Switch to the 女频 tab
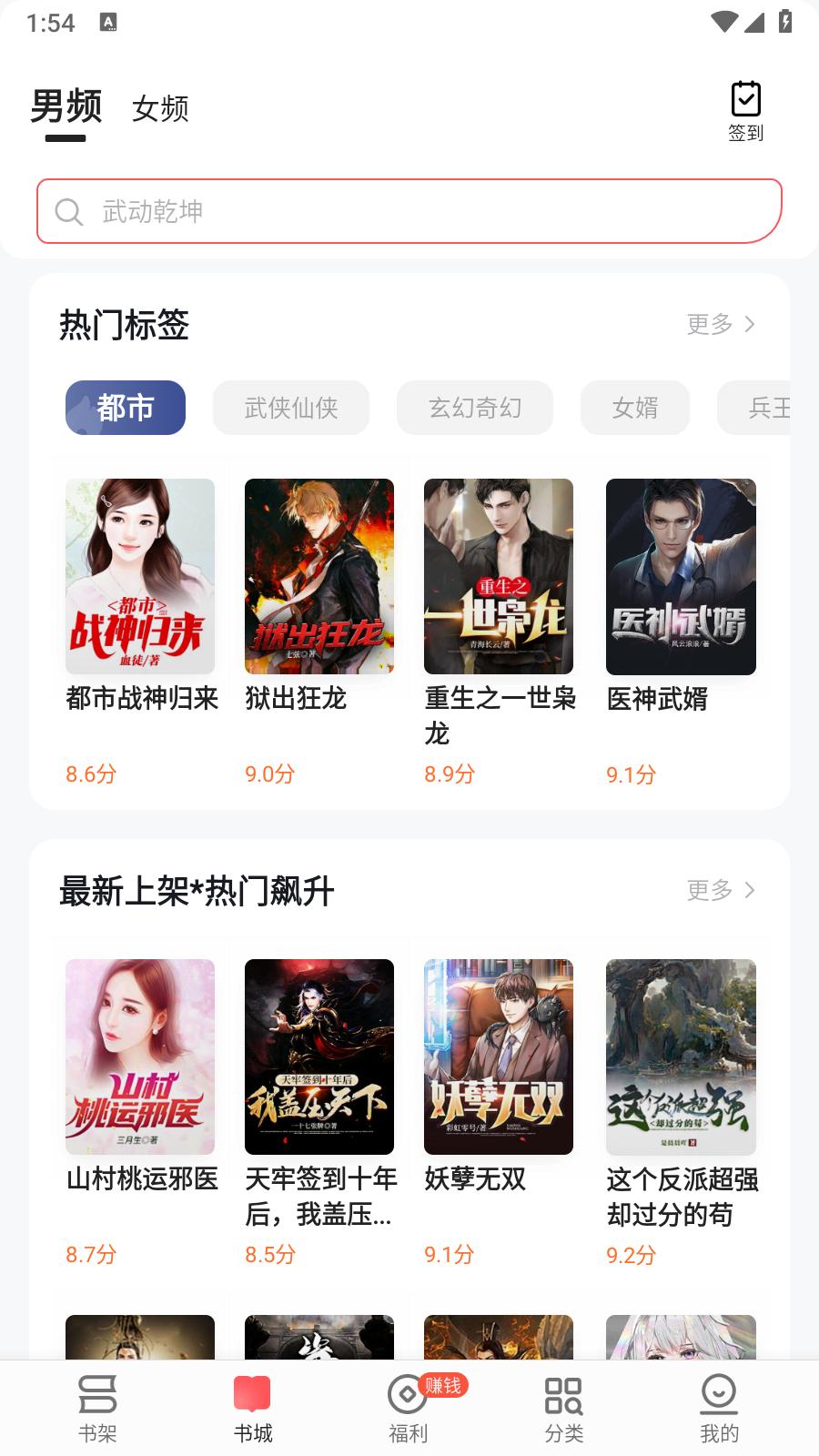819x1456 pixels. point(160,108)
